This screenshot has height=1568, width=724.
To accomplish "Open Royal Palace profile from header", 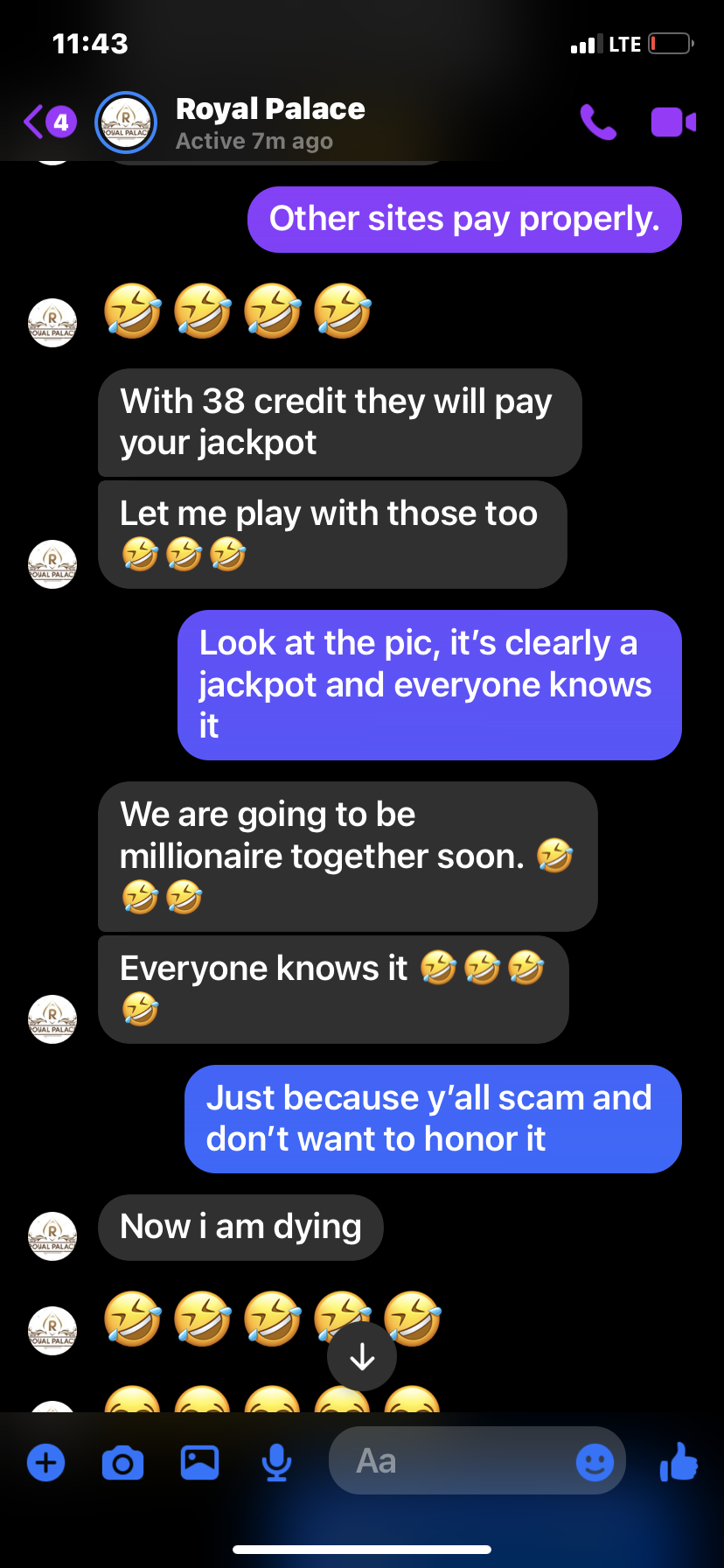I will coord(269,122).
